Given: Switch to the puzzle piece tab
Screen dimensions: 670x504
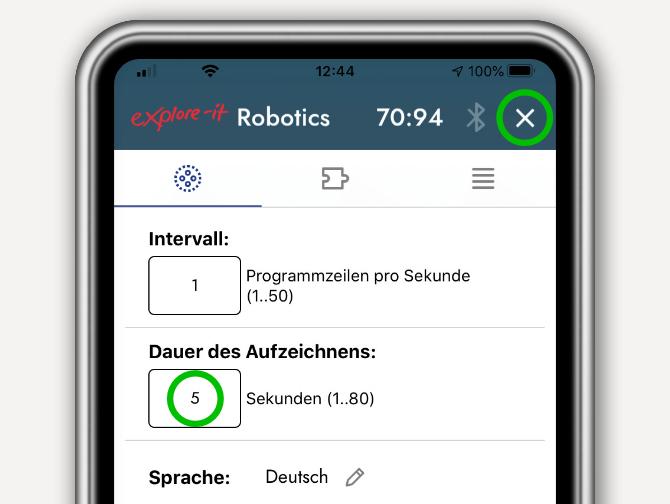Looking at the screenshot, I should (335, 178).
